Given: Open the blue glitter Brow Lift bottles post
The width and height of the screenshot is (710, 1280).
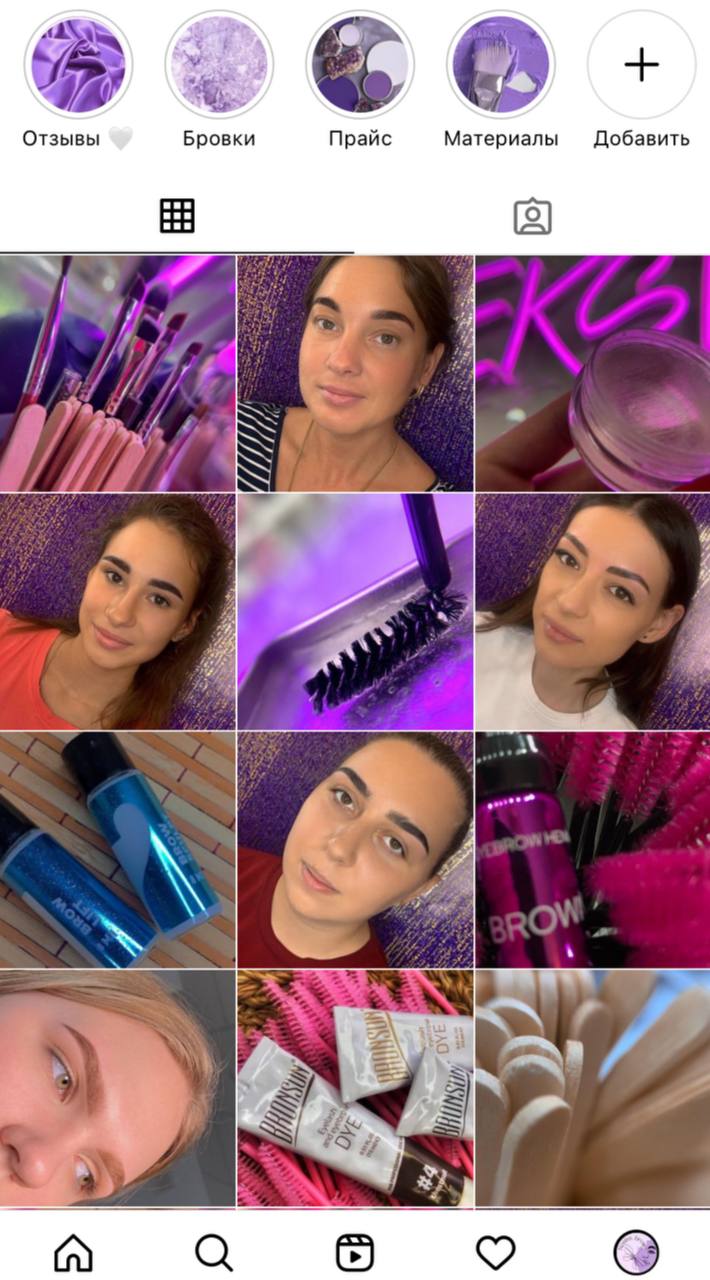Looking at the screenshot, I should tap(117, 849).
